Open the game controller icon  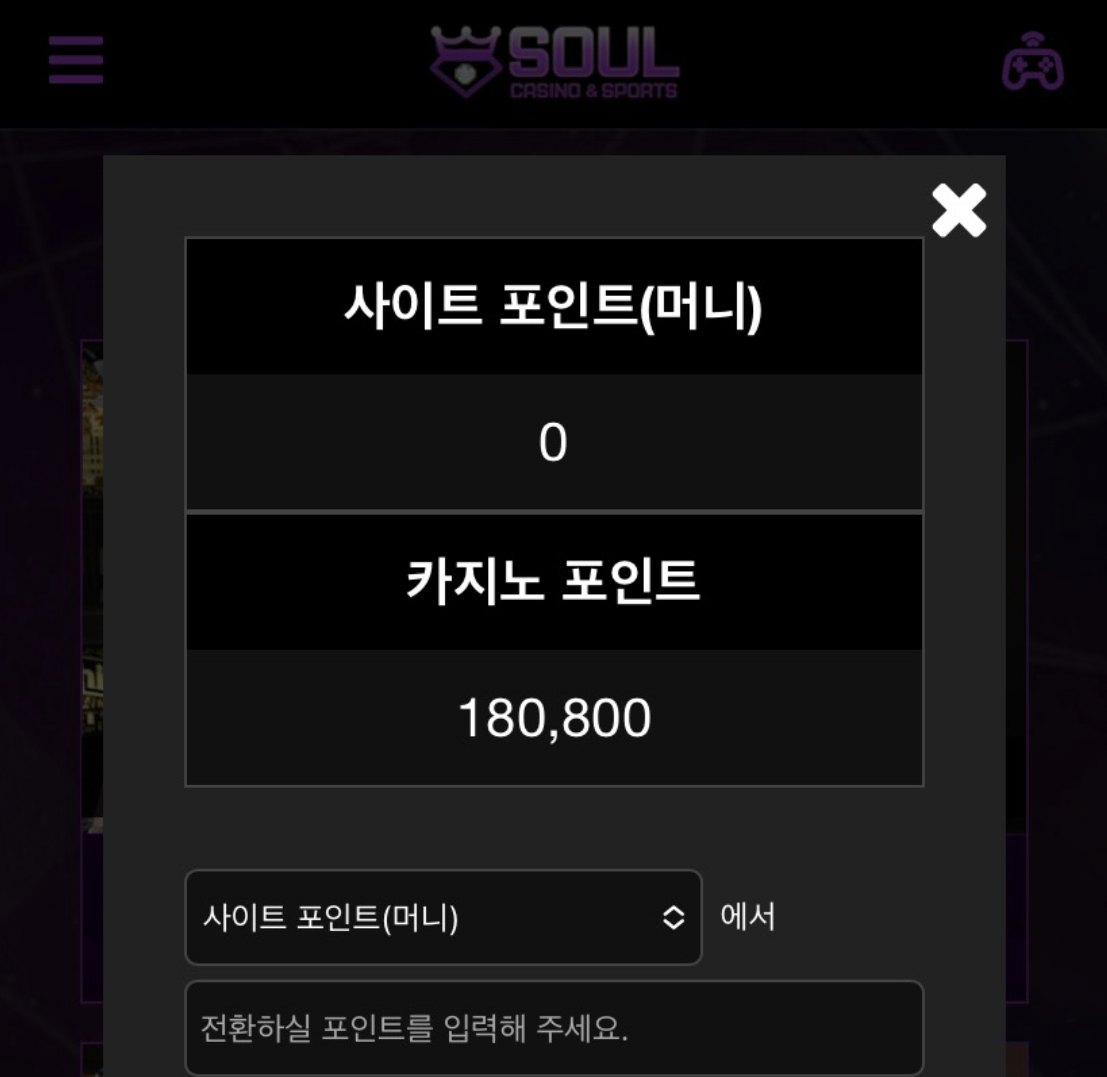1032,62
